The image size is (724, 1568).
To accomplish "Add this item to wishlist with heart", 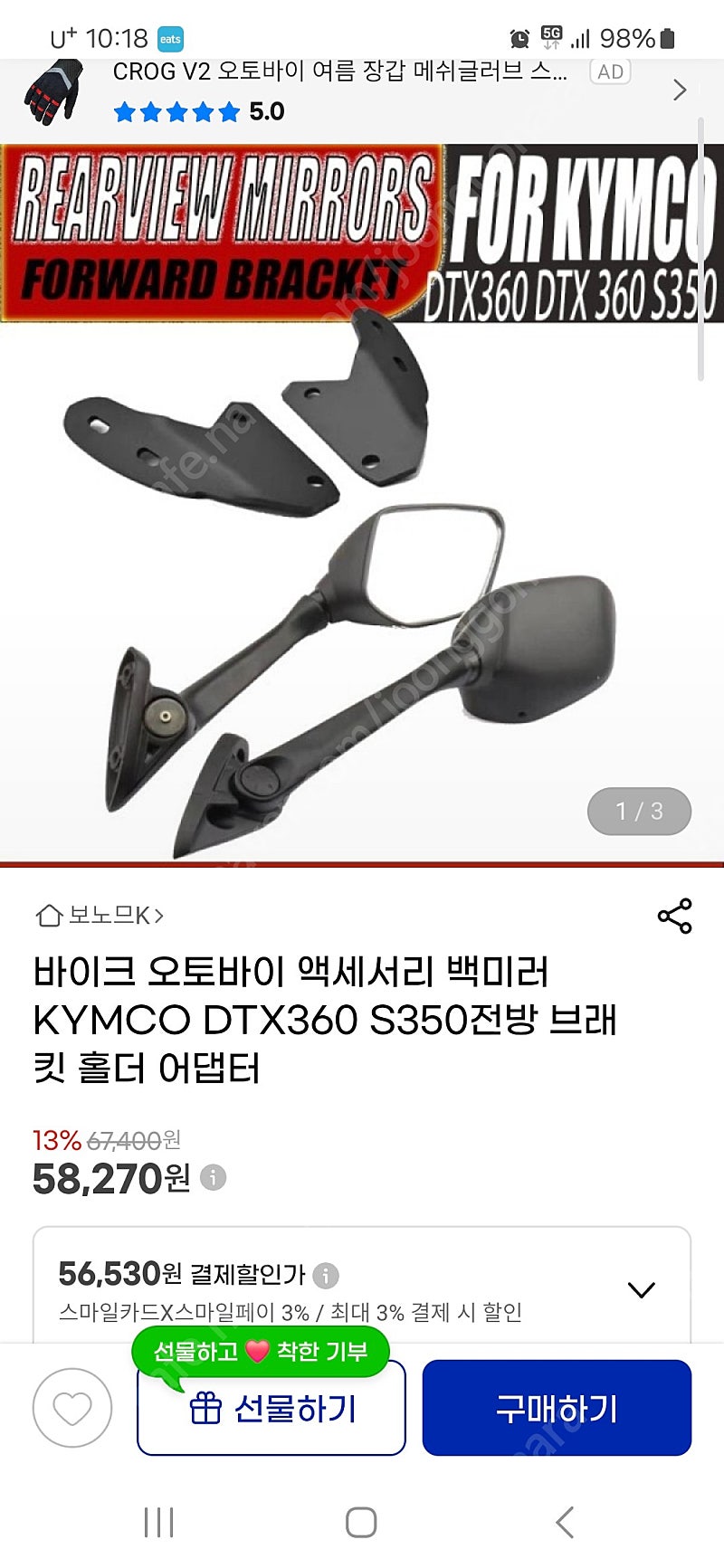I will click(x=72, y=1408).
